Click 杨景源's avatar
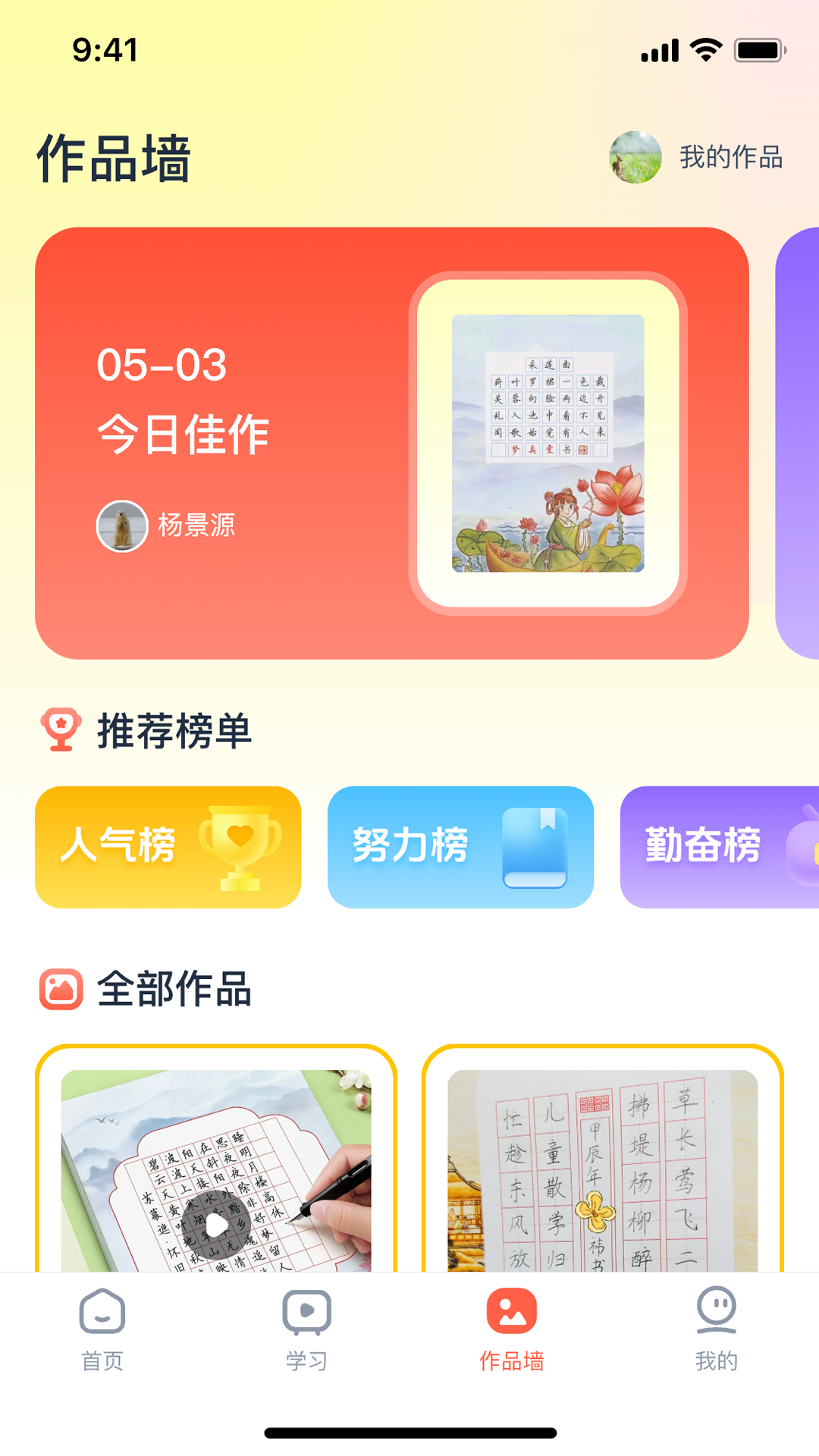Image resolution: width=819 pixels, height=1456 pixels. tap(122, 525)
